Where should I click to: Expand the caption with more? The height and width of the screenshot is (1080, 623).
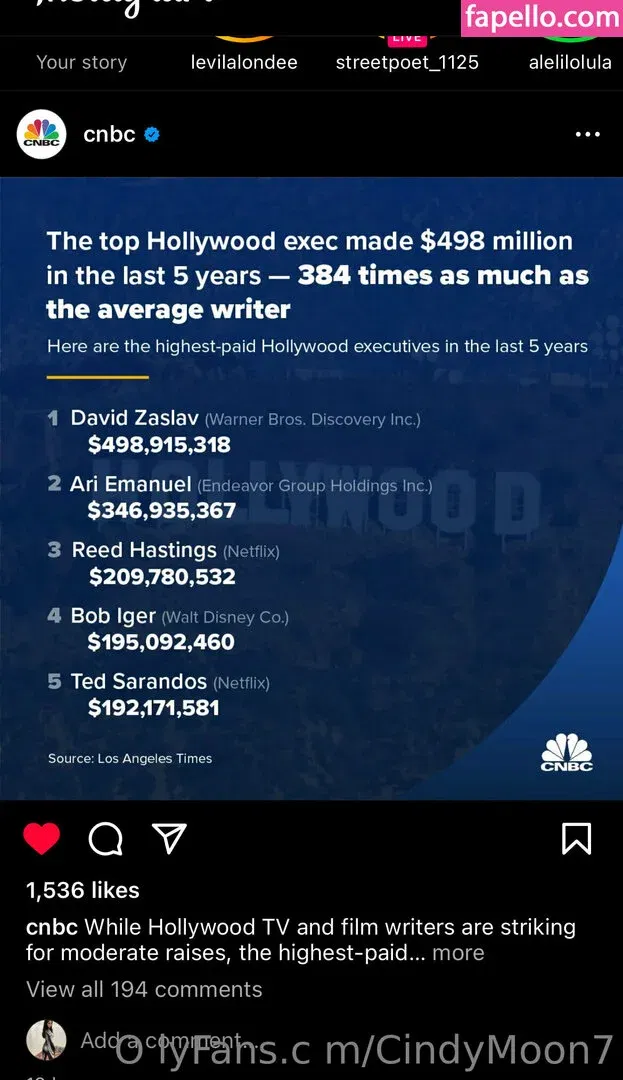pyautogui.click(x=458, y=953)
